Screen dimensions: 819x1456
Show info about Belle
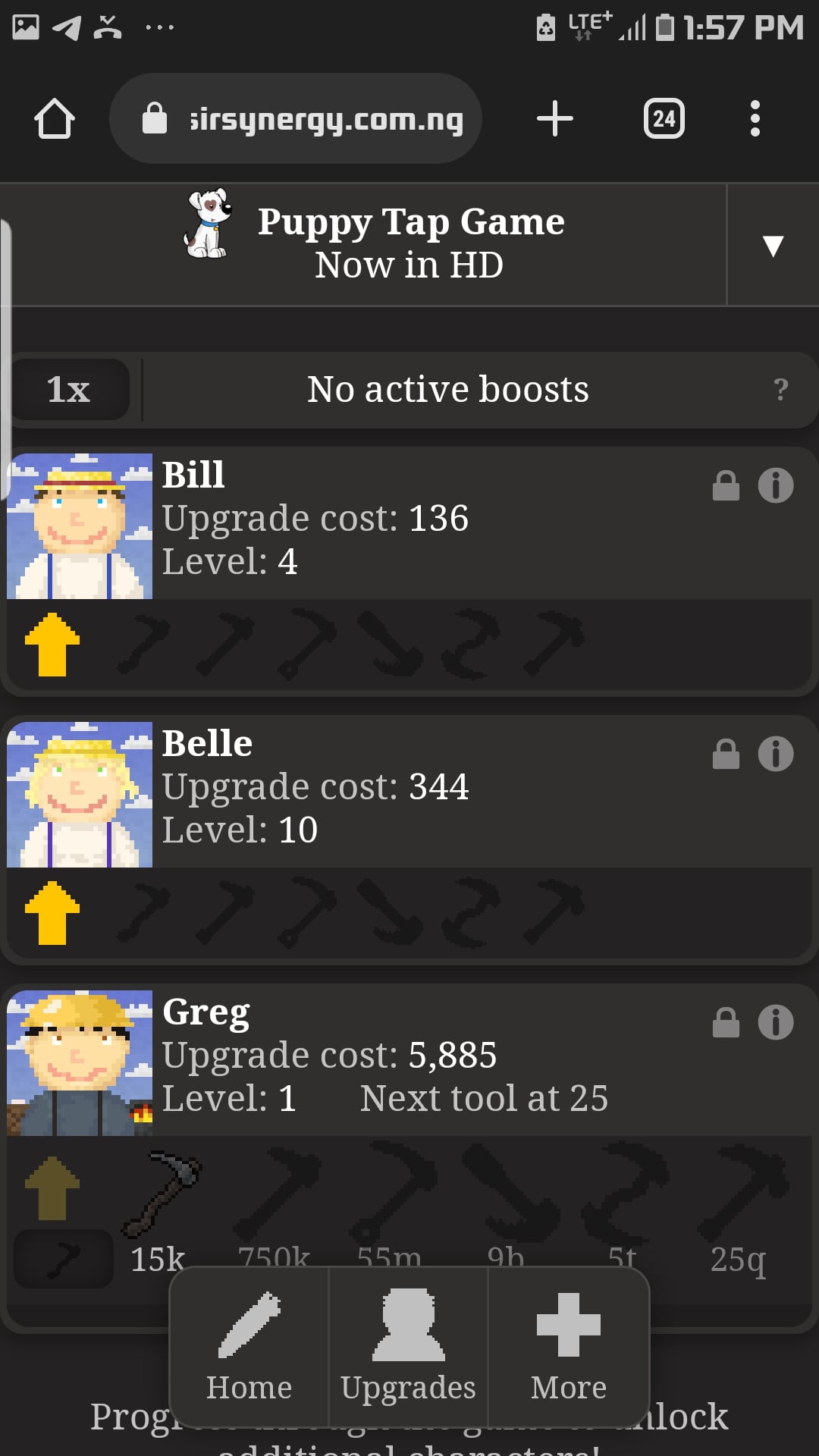pyautogui.click(x=776, y=754)
